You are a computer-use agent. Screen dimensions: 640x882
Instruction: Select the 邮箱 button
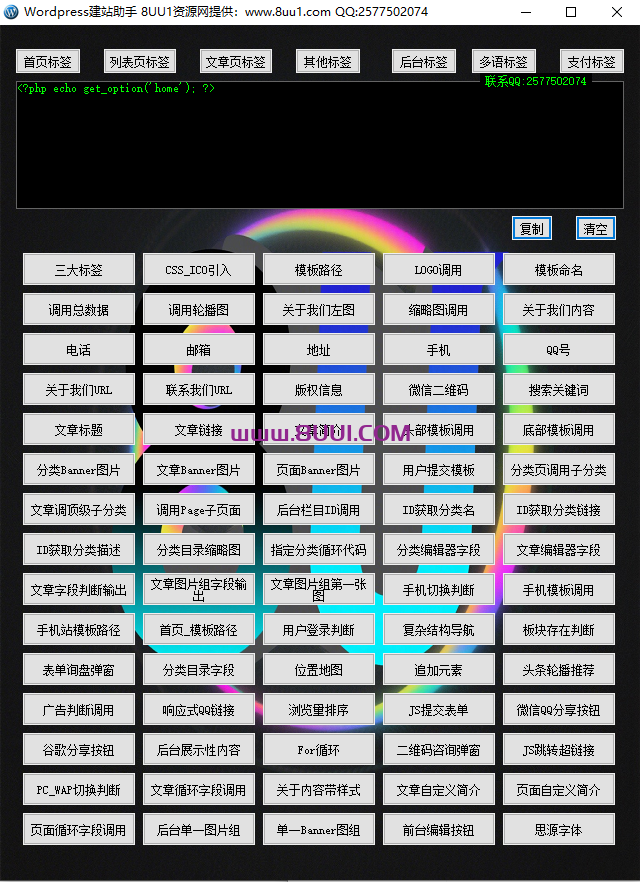[199, 350]
